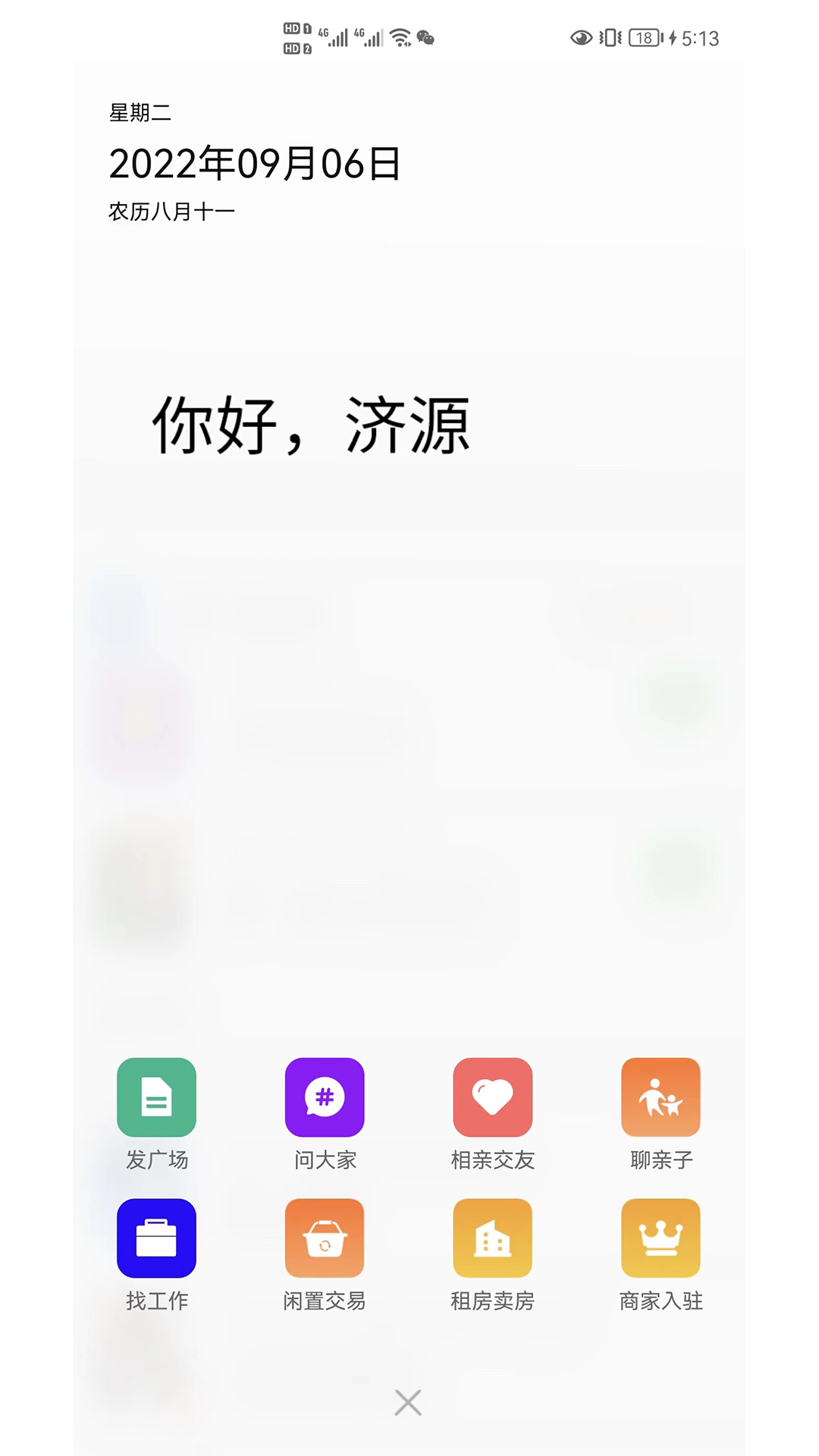
Task: Close the publish menu overlay
Action: pyautogui.click(x=408, y=1403)
